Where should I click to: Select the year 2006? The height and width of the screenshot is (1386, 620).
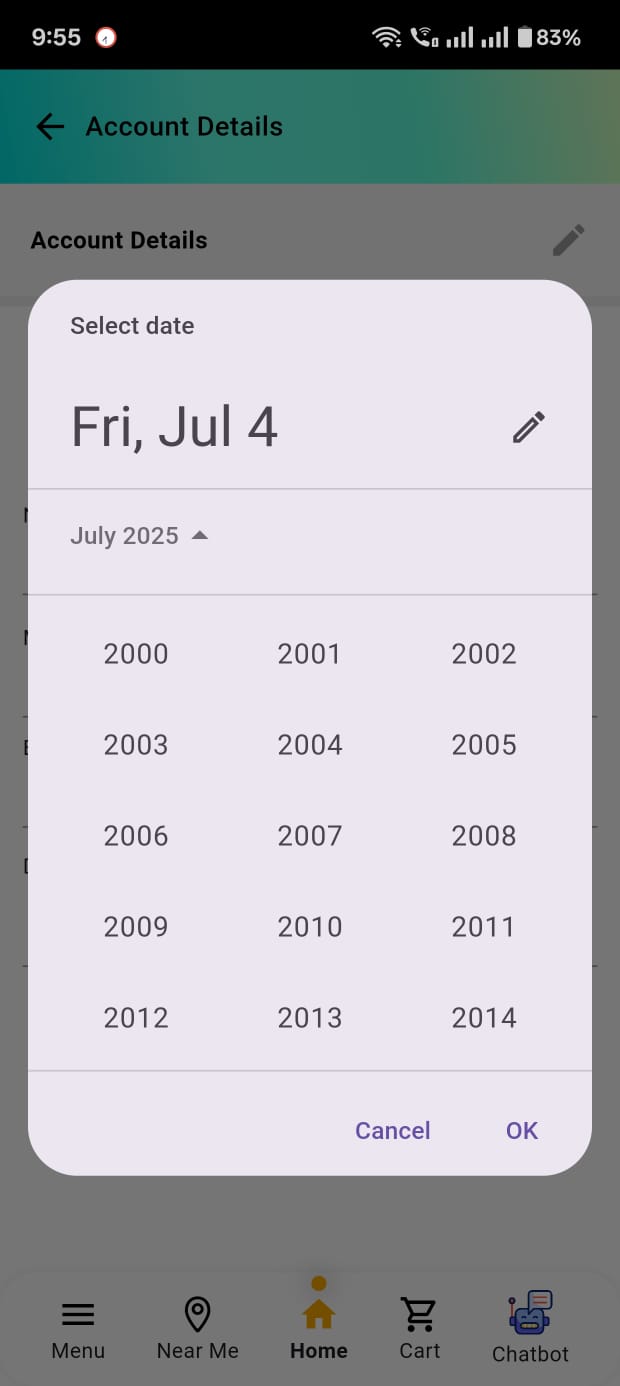click(136, 836)
